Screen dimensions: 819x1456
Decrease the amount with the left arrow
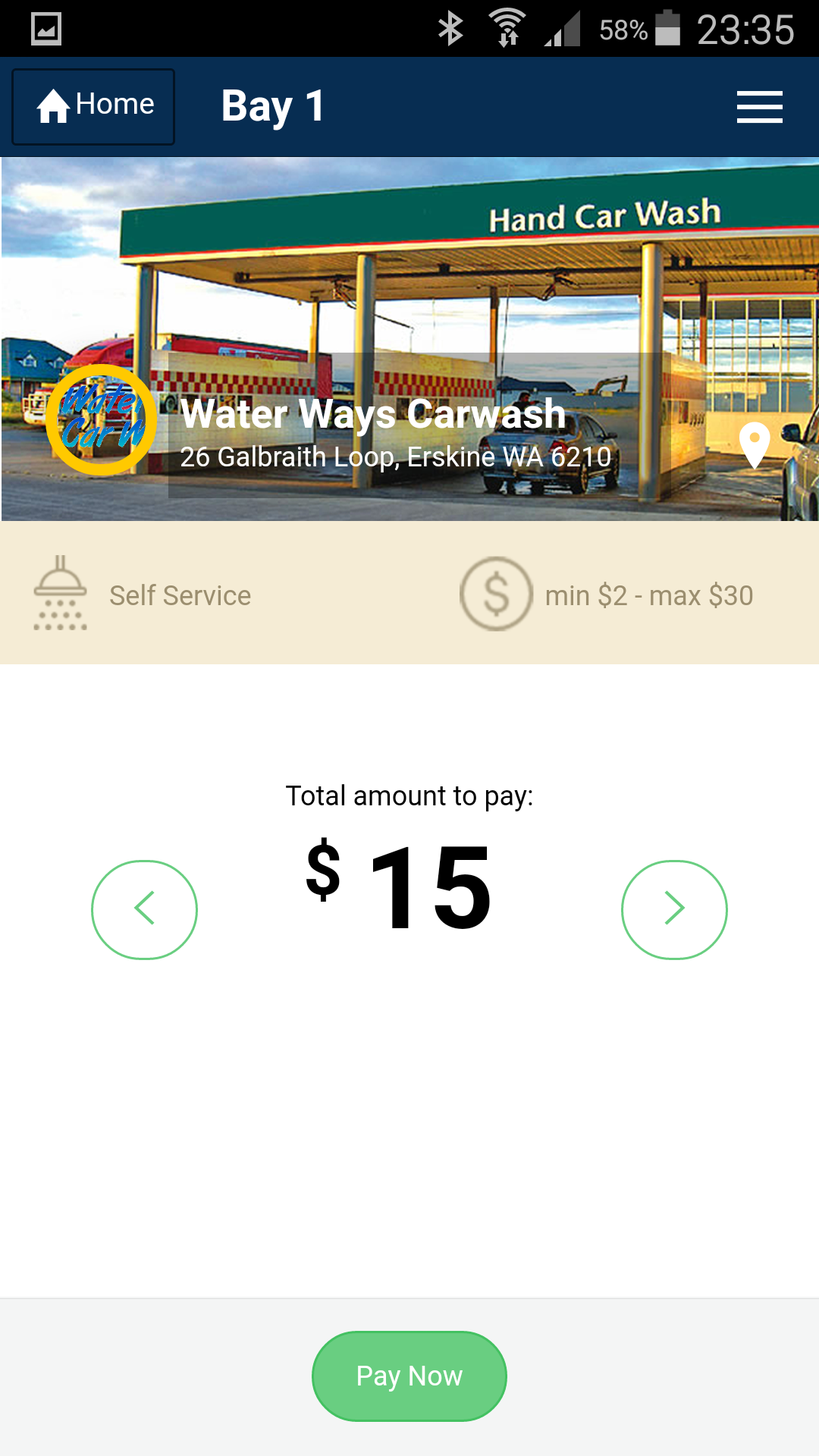[x=144, y=909]
